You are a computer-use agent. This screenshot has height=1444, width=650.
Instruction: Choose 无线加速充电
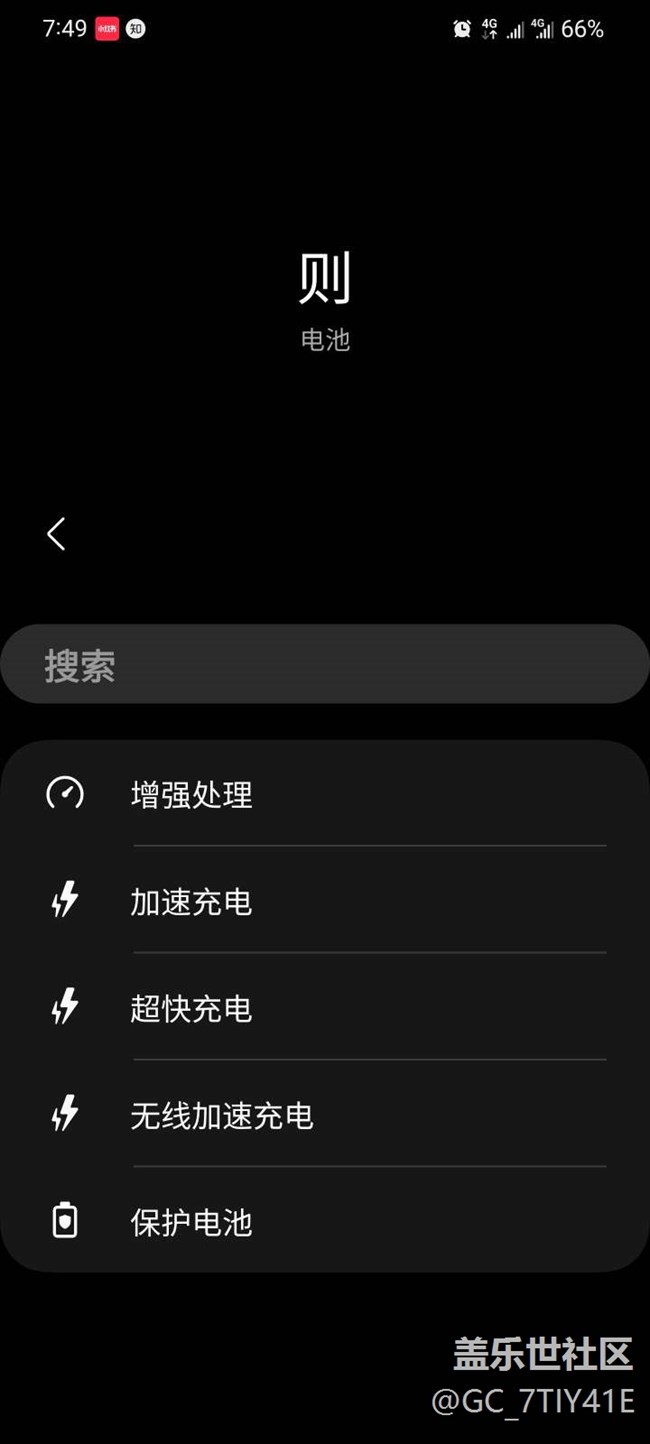pyautogui.click(x=325, y=1114)
